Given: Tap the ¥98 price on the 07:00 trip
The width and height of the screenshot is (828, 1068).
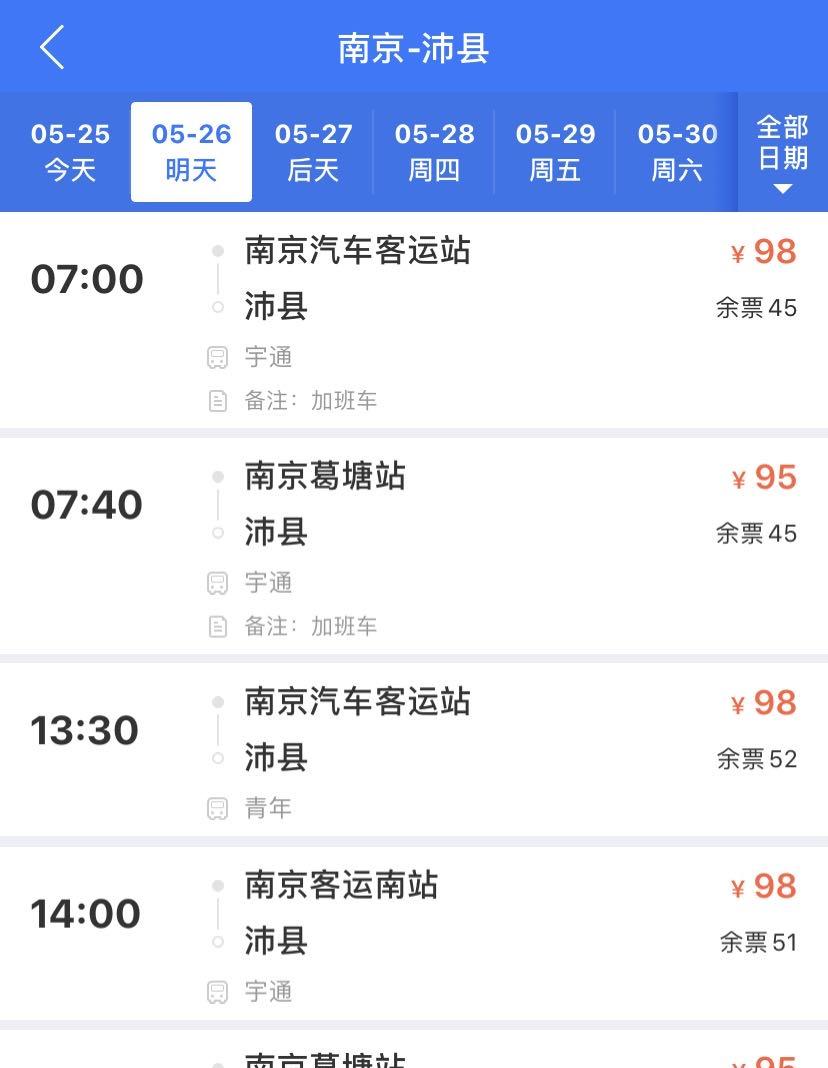Looking at the screenshot, I should tap(763, 252).
